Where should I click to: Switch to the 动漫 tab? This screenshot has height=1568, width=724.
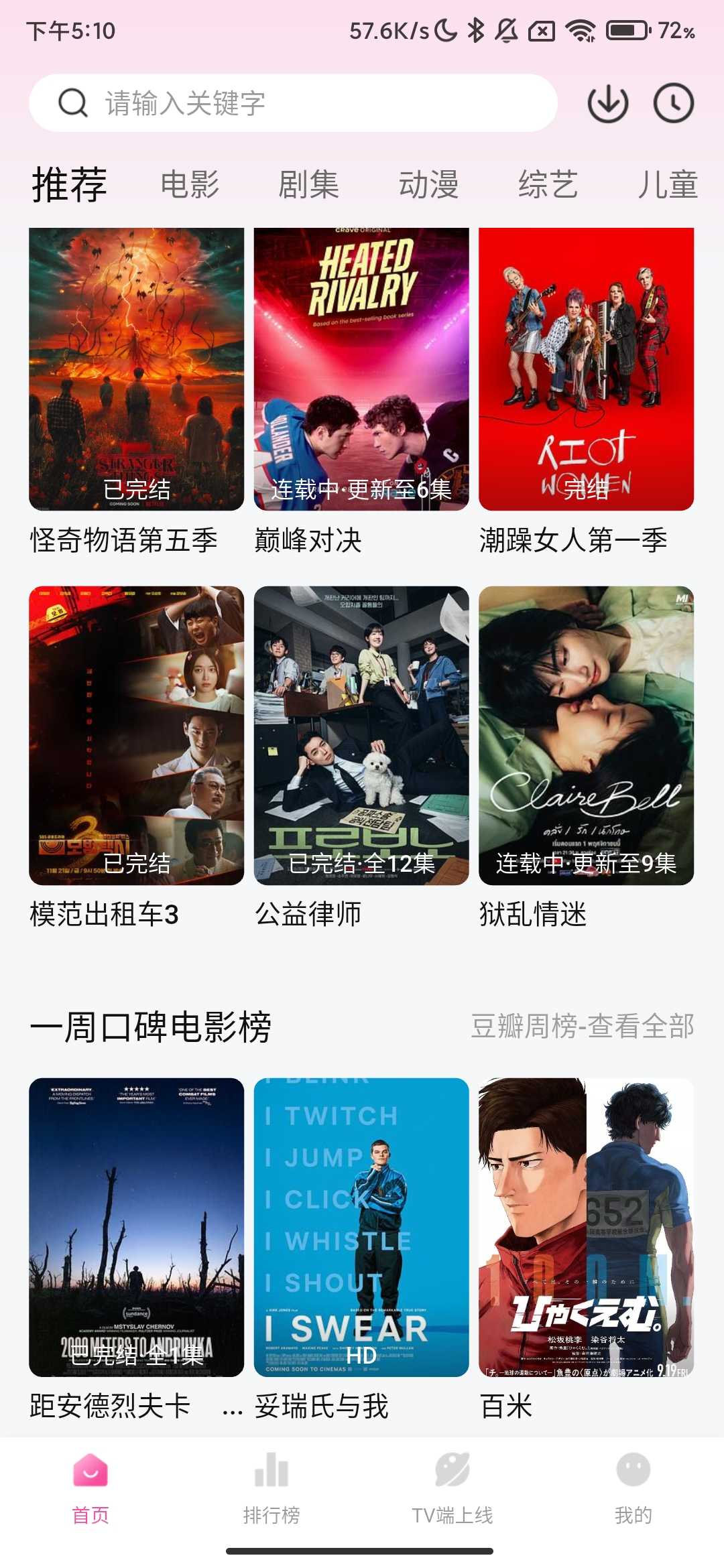[x=428, y=184]
